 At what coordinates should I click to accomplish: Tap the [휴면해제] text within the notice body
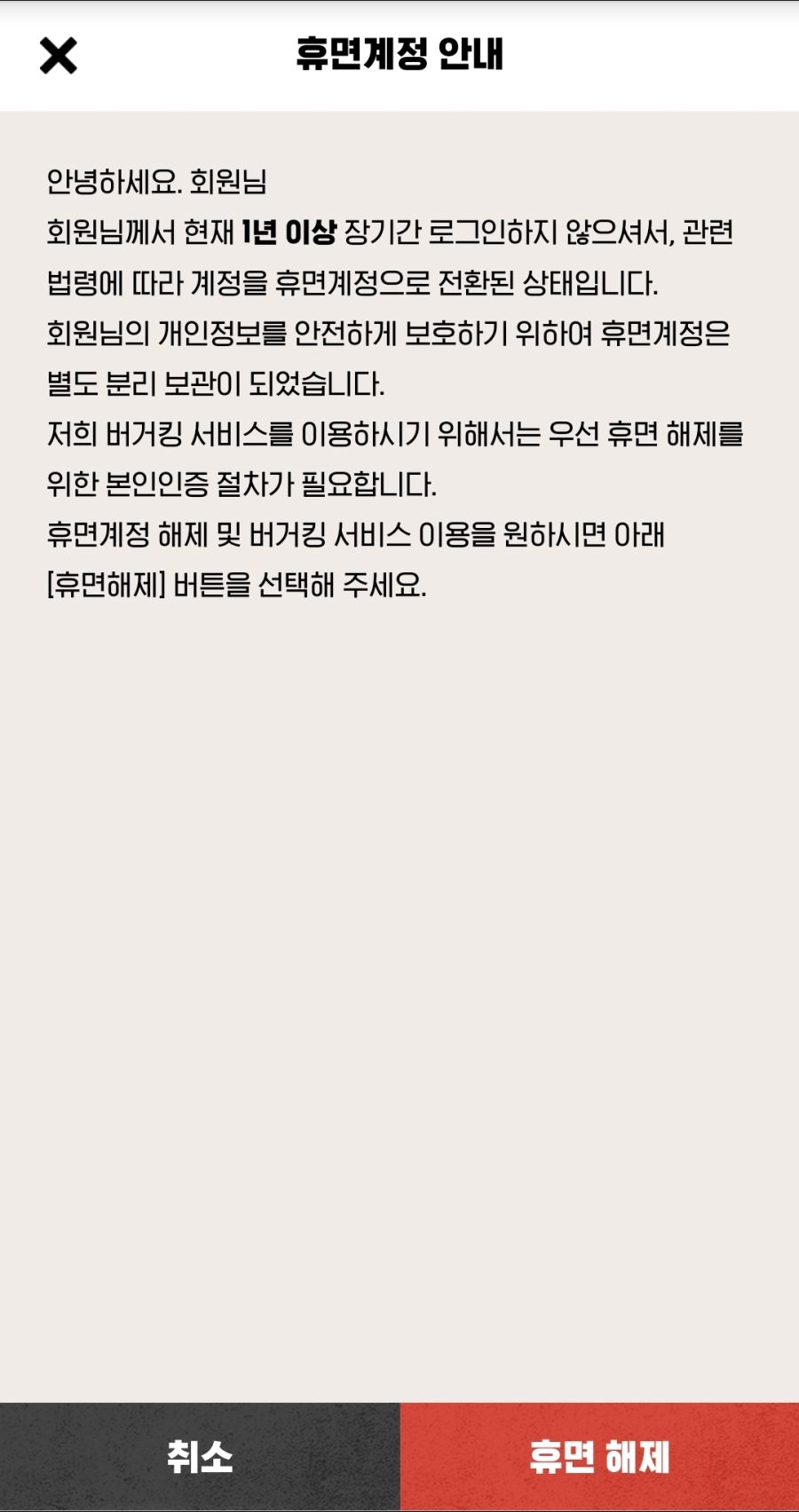point(107,584)
